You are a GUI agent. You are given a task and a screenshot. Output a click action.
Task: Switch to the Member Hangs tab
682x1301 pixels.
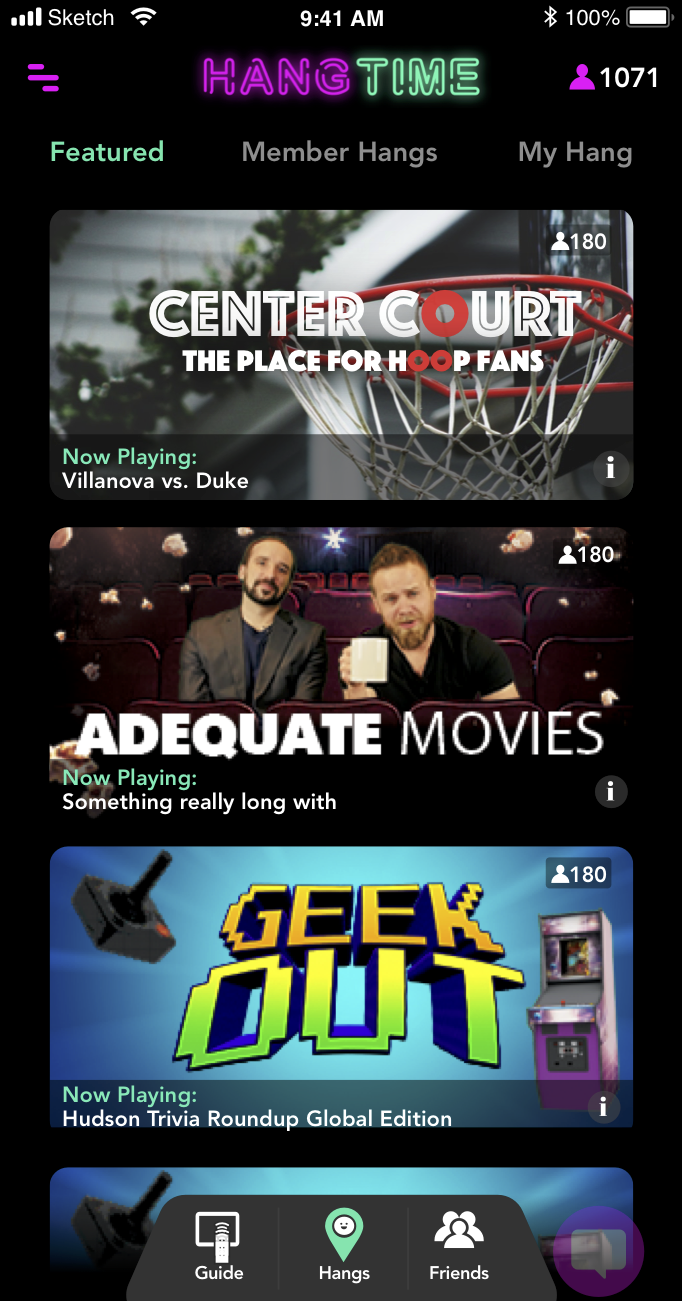(x=340, y=152)
